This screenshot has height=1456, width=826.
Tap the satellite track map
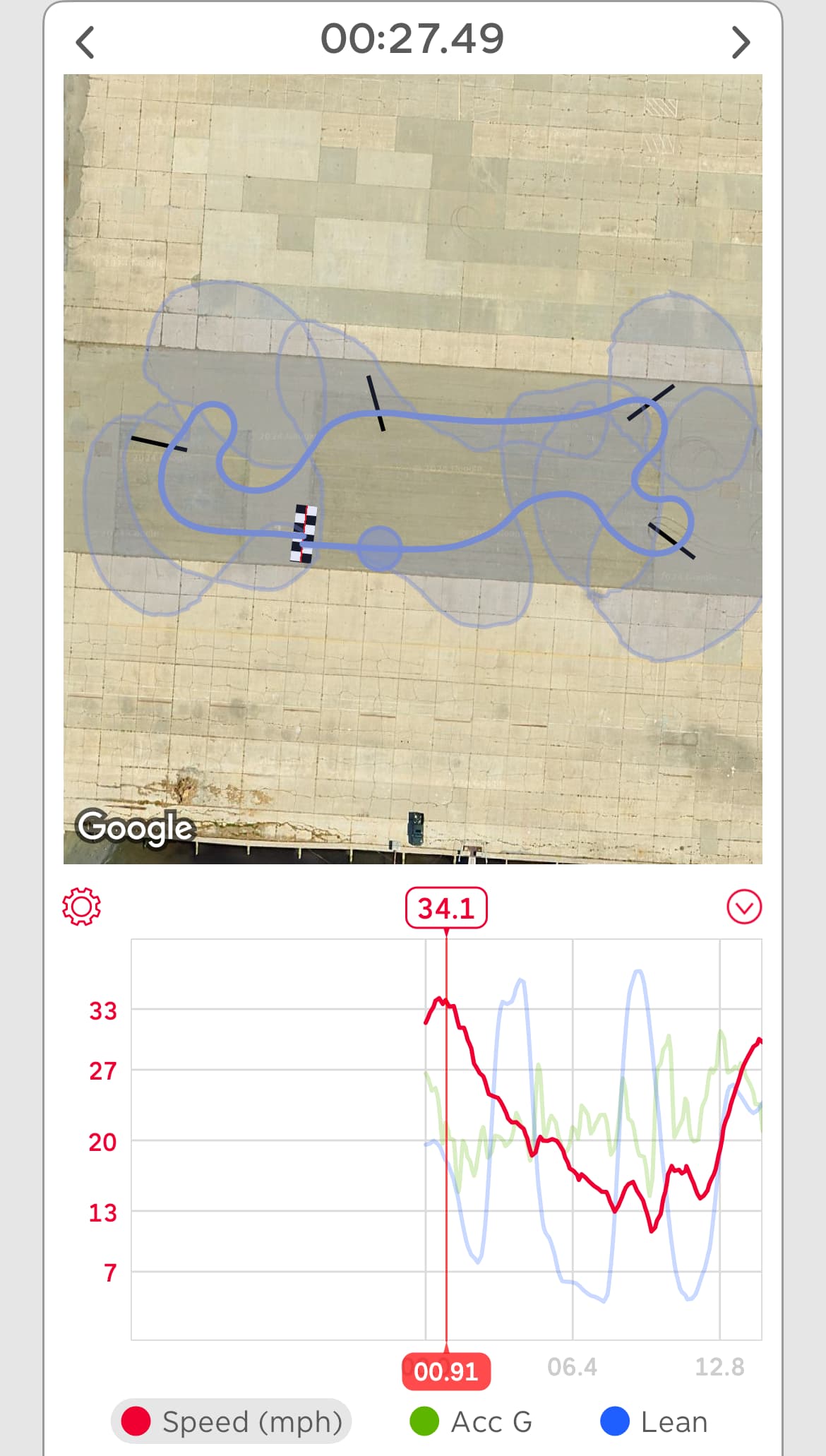coord(413,469)
